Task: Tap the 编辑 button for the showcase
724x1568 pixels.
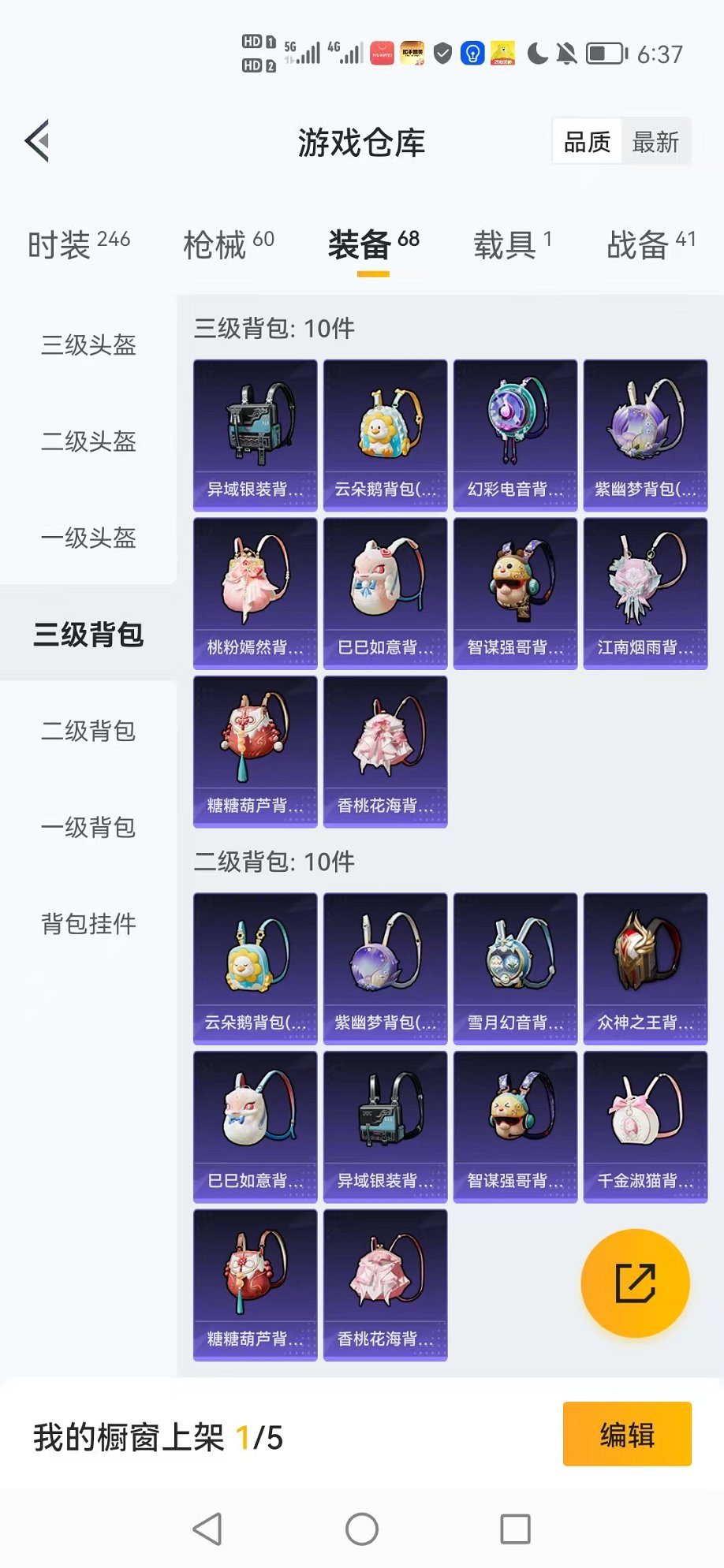Action: click(x=627, y=1434)
